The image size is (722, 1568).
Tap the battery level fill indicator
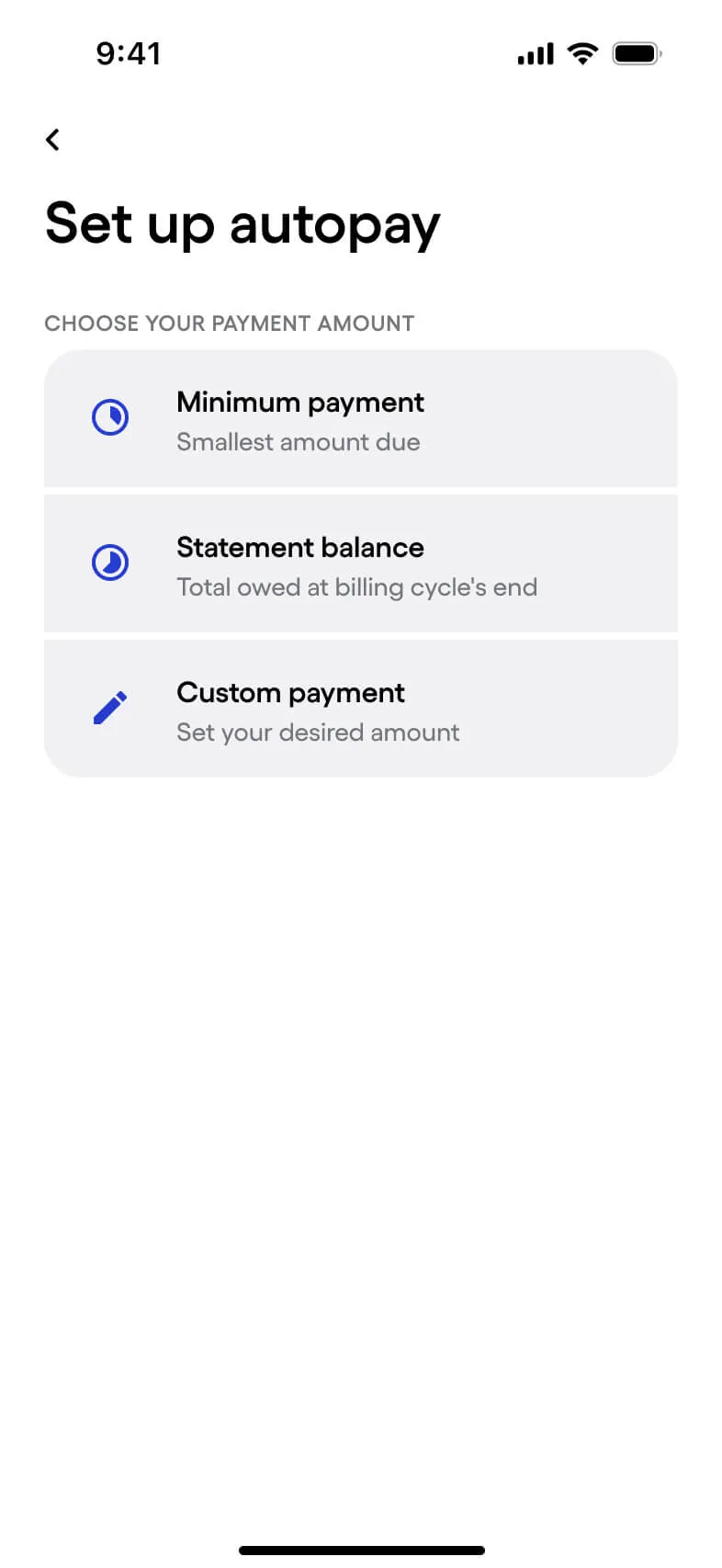[635, 53]
